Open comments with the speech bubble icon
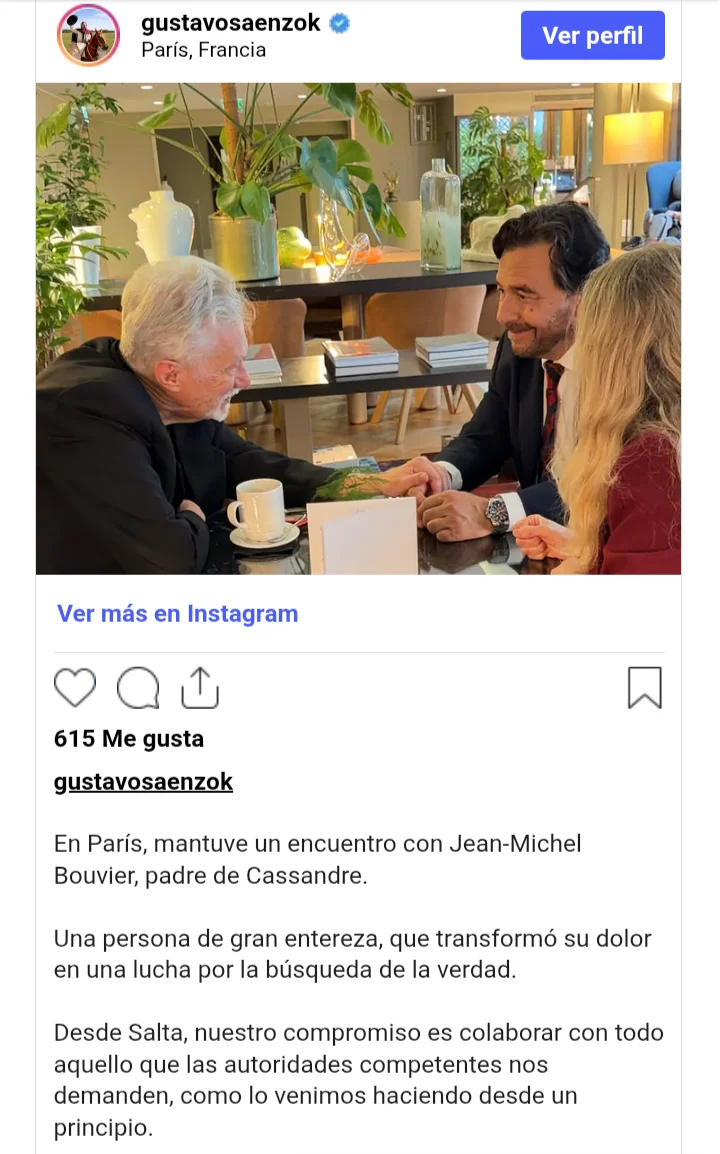 pyautogui.click(x=138, y=687)
